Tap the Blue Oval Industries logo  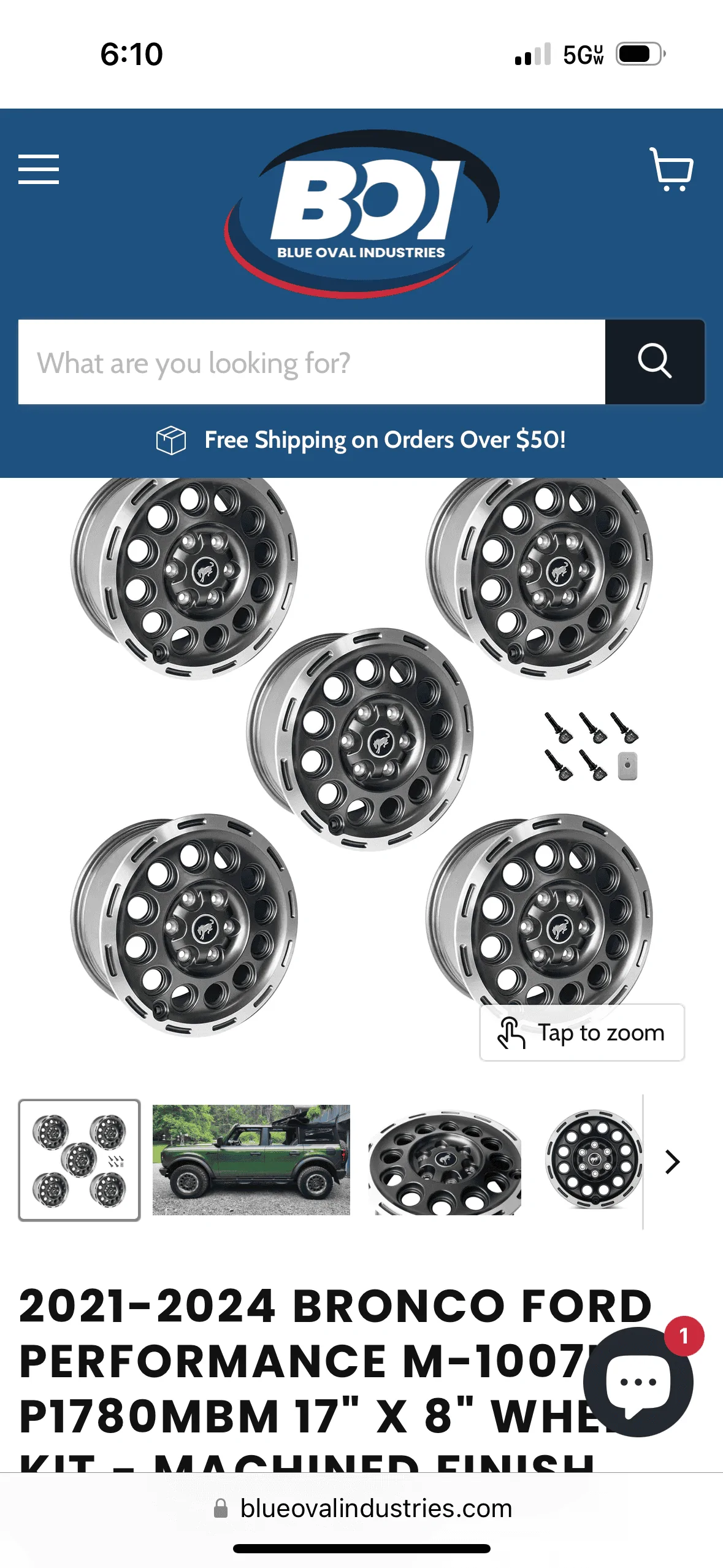(x=362, y=213)
